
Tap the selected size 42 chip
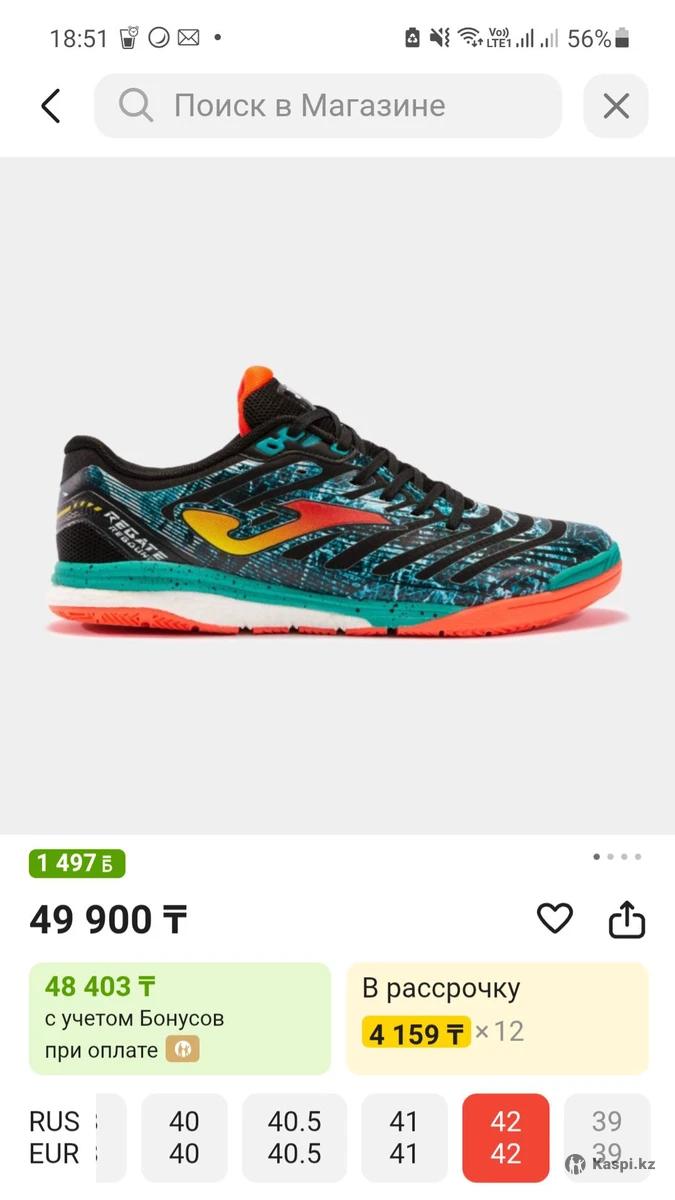(505, 1138)
